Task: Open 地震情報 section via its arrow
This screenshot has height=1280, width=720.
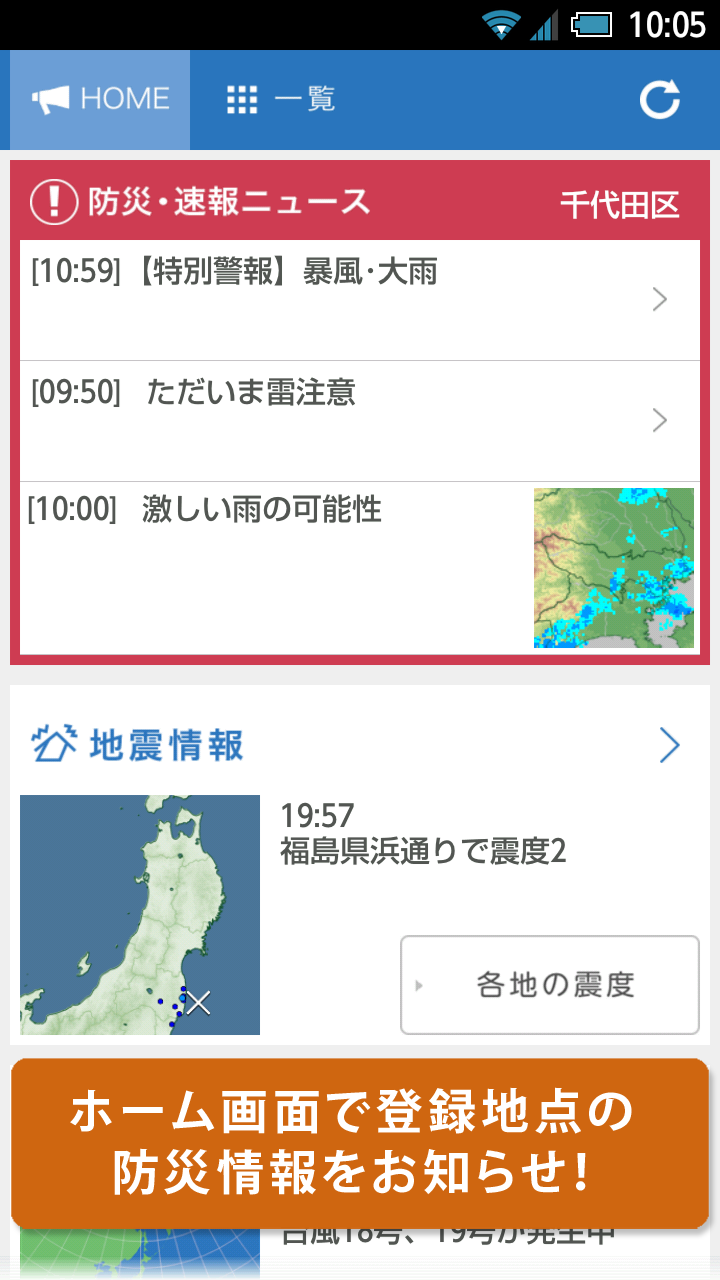Action: pos(669,746)
